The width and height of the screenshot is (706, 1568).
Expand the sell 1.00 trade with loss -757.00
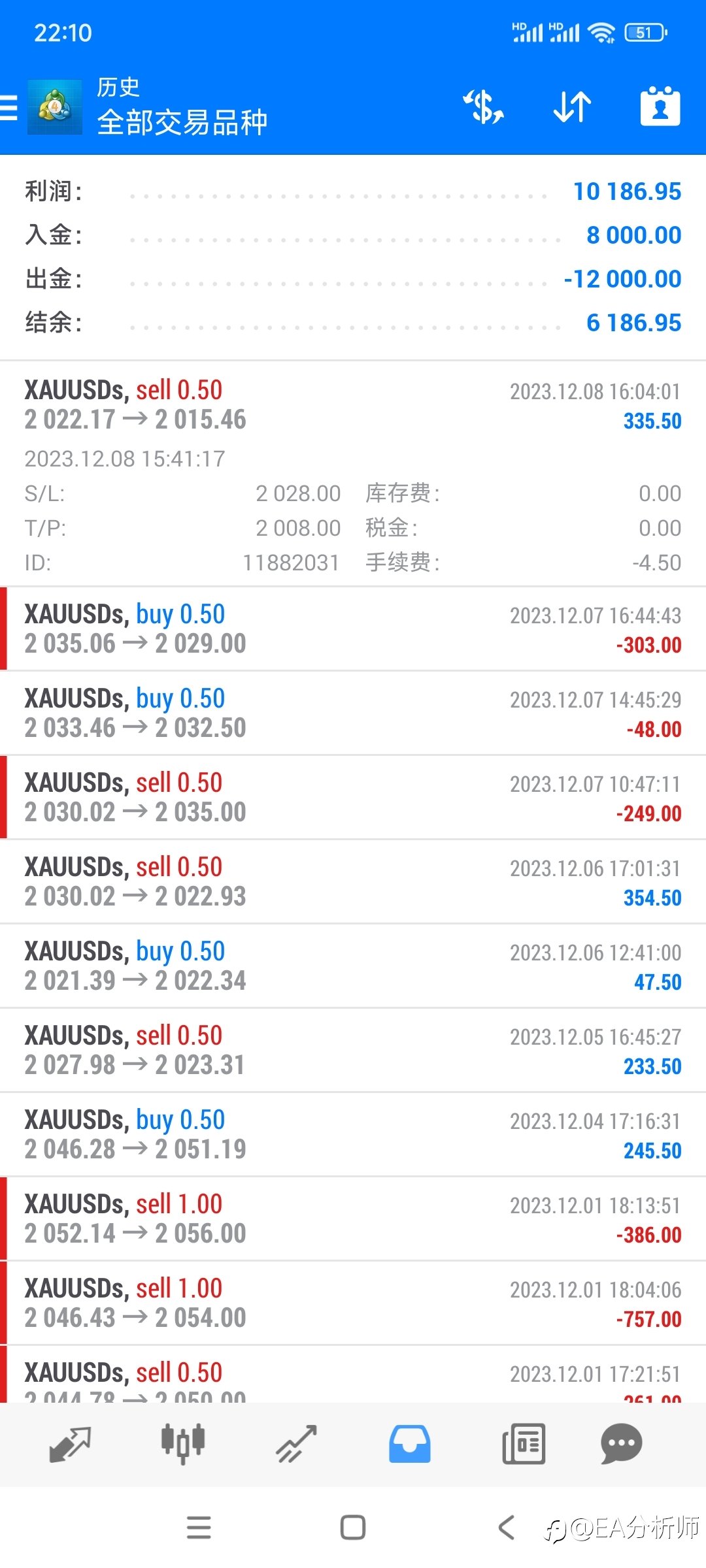click(353, 1303)
